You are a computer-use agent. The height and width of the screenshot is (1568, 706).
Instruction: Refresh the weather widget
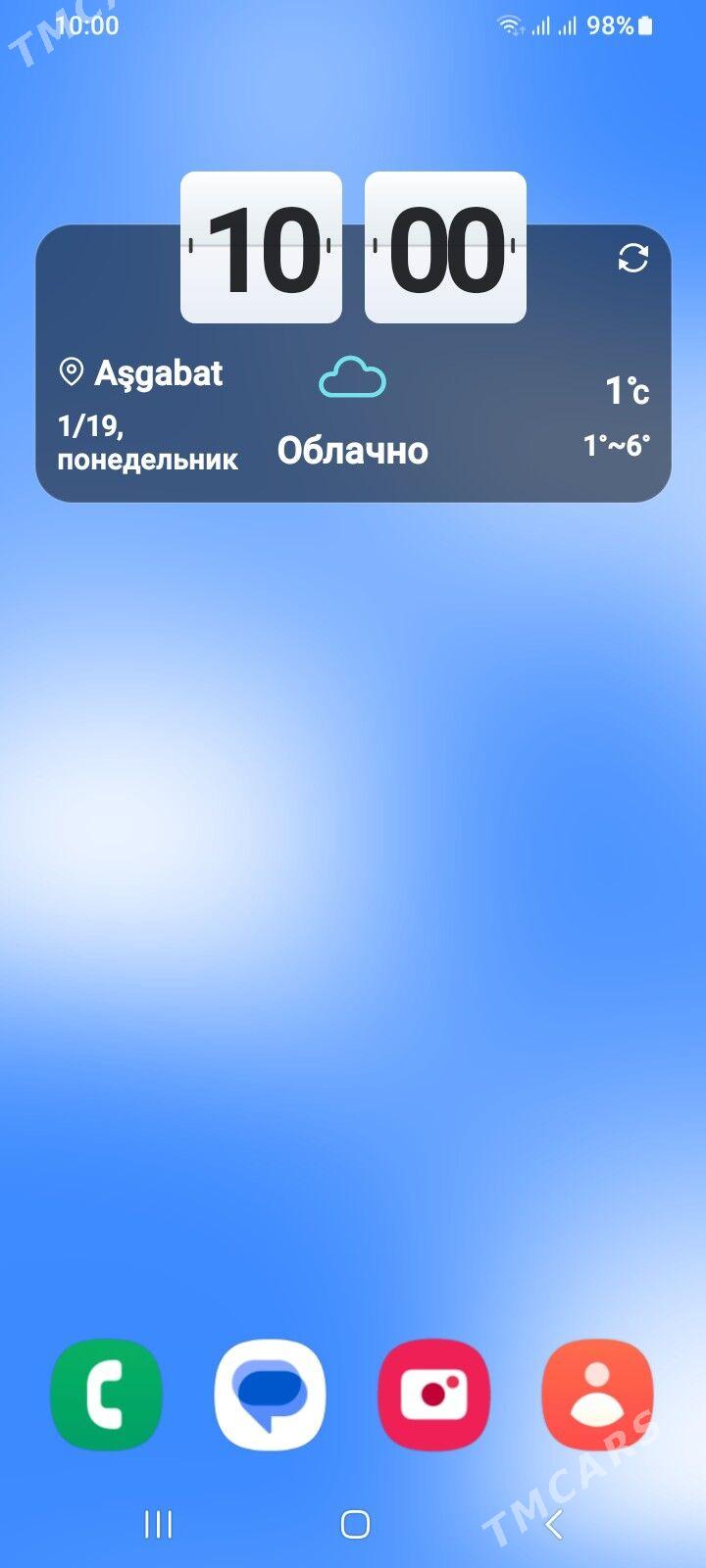coord(633,258)
